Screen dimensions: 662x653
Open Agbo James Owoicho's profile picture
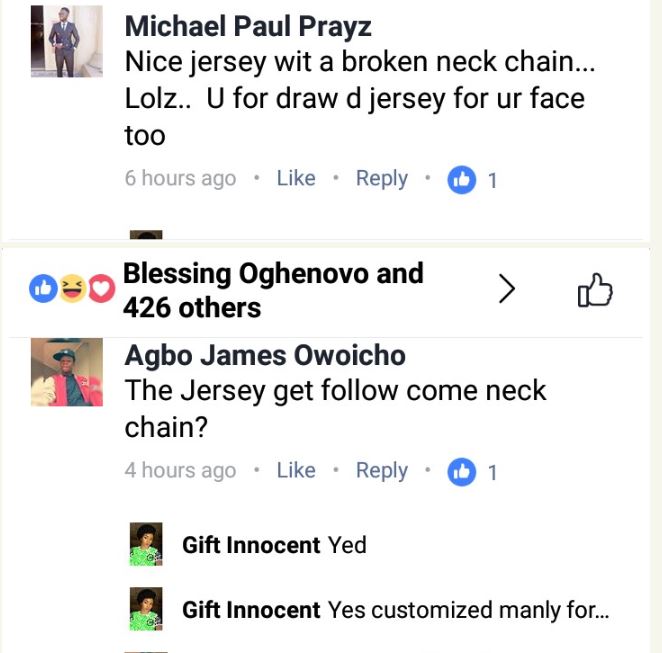point(67,372)
